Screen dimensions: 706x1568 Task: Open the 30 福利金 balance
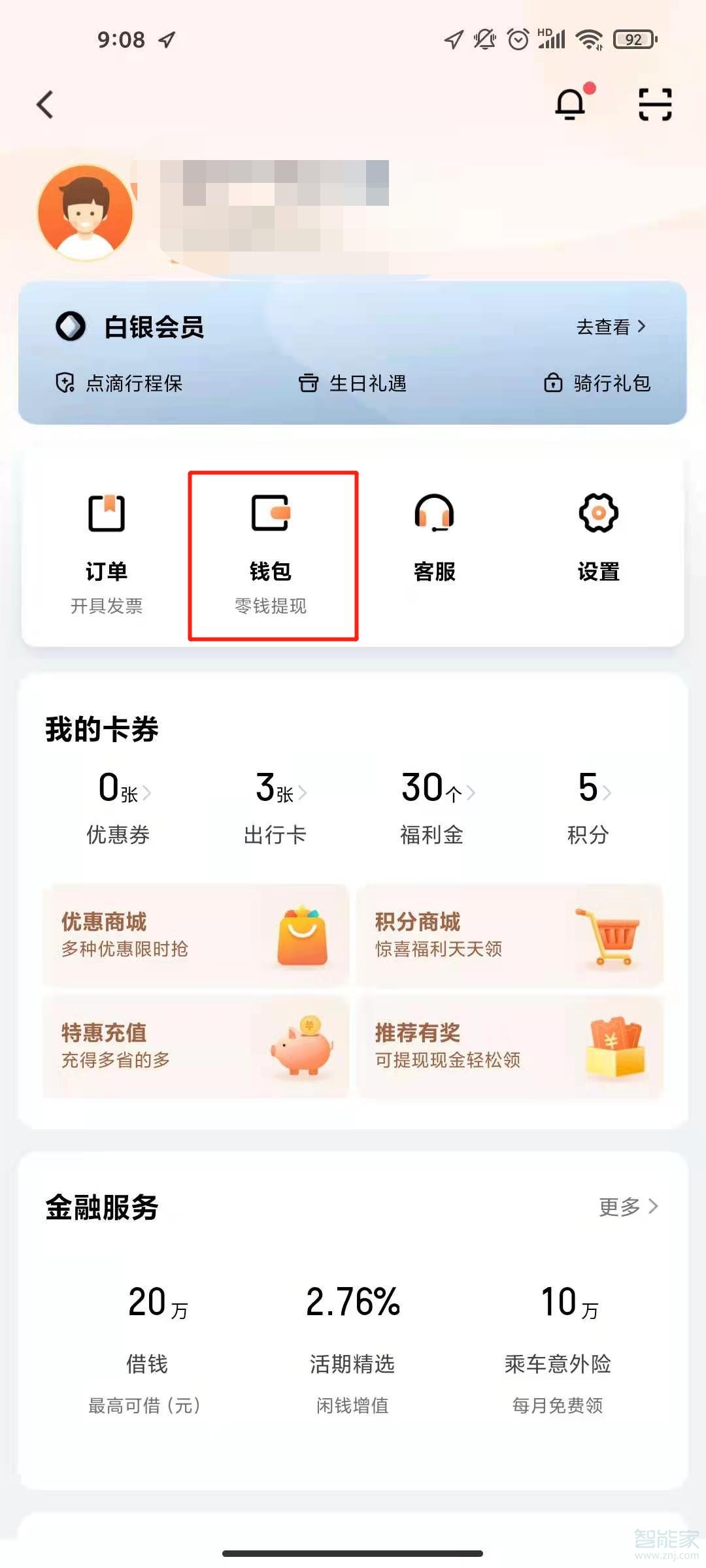(x=432, y=807)
